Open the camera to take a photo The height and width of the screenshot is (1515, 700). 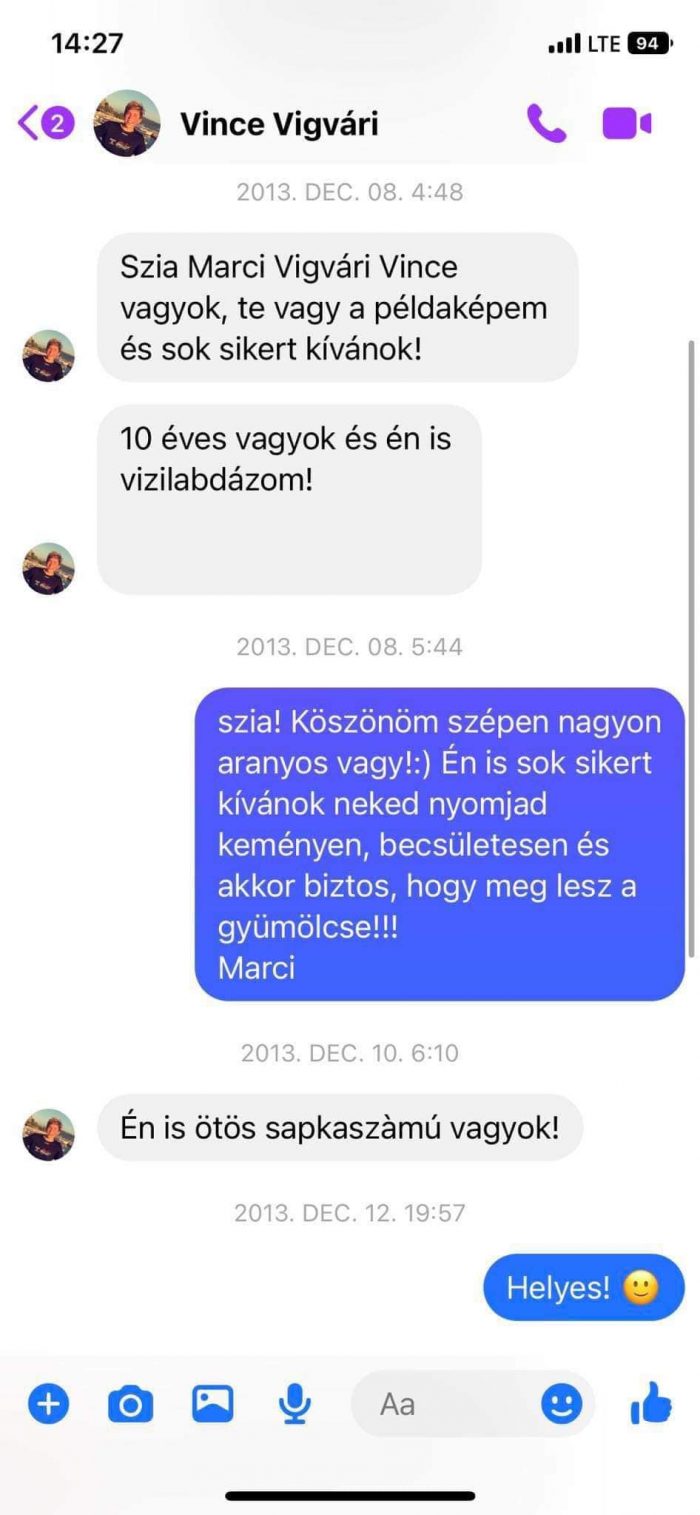pyautogui.click(x=130, y=1405)
